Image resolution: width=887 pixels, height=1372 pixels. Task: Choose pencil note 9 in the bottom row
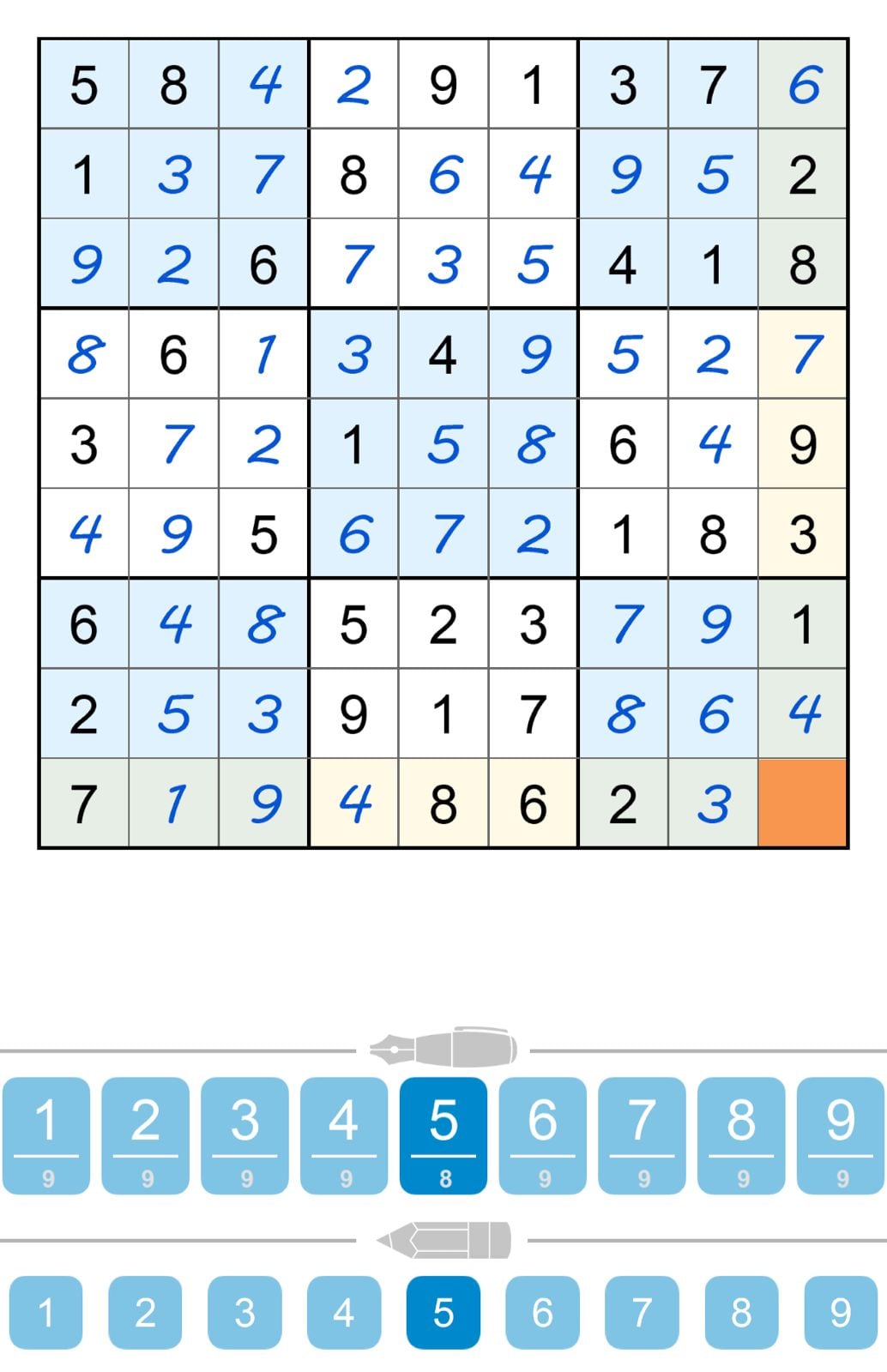coord(841,1312)
